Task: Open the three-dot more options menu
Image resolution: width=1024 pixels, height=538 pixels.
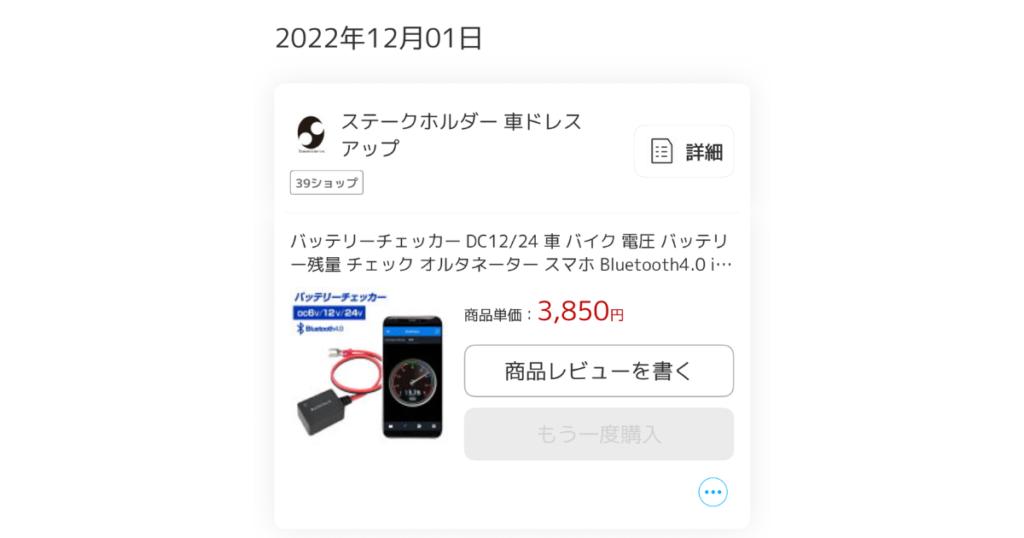Action: tap(712, 492)
